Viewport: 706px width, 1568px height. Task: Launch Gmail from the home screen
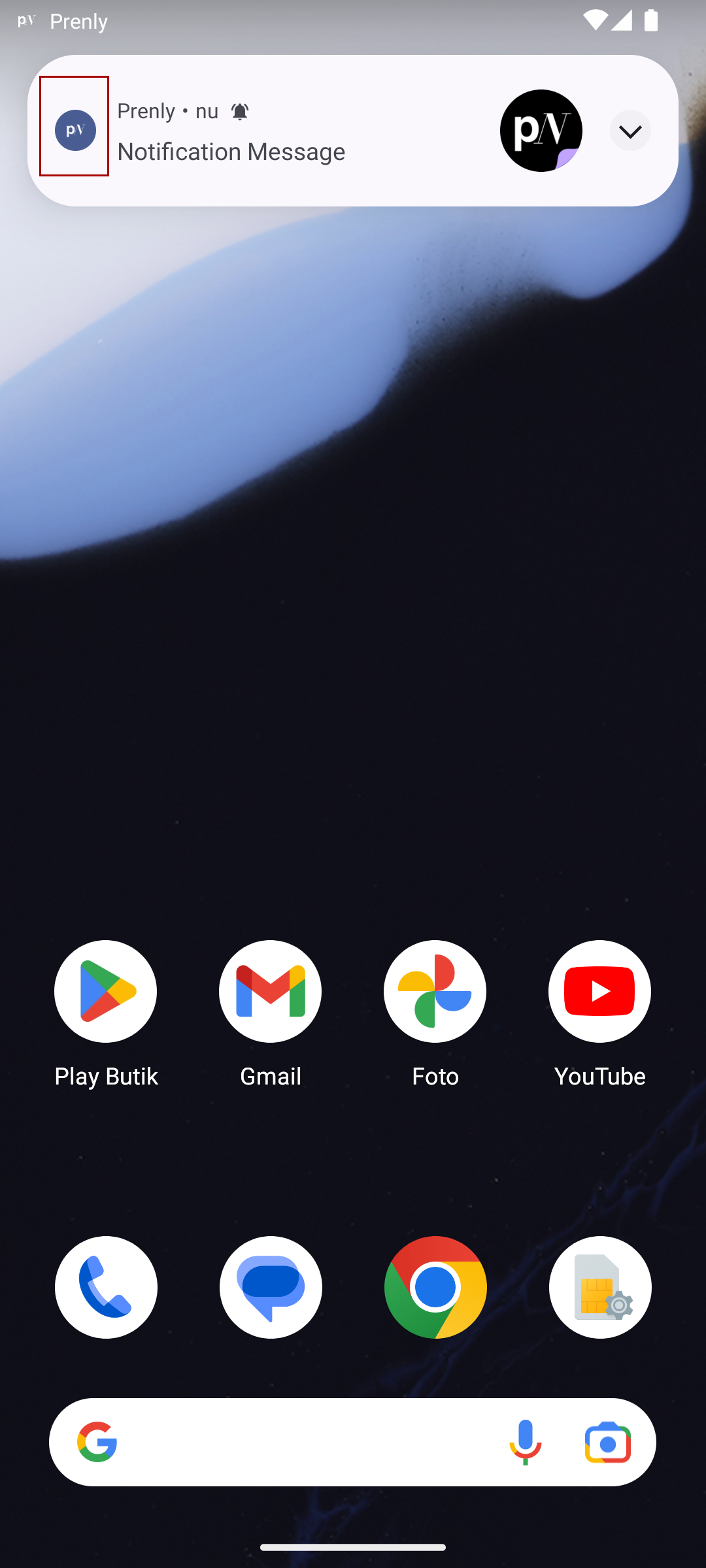click(271, 991)
